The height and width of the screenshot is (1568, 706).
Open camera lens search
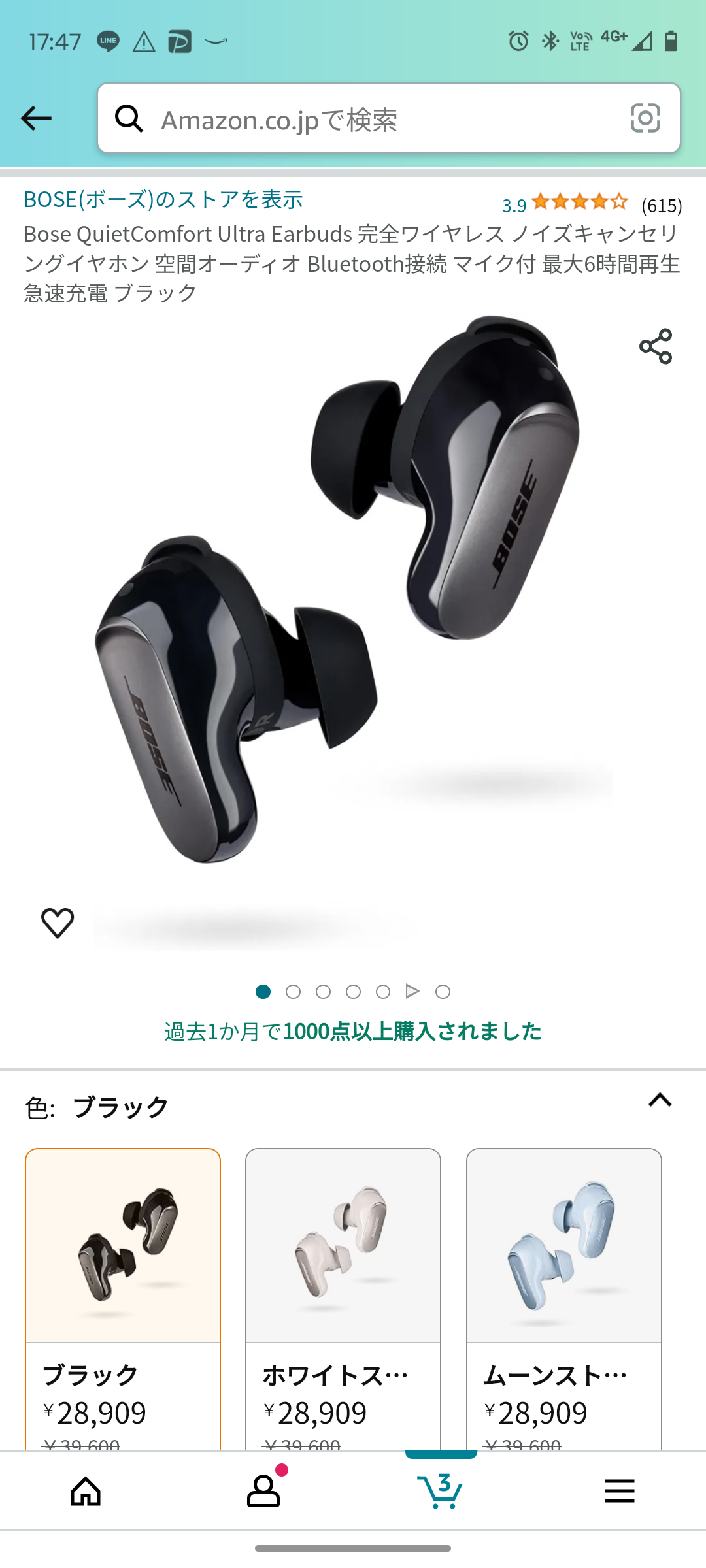pyautogui.click(x=645, y=118)
